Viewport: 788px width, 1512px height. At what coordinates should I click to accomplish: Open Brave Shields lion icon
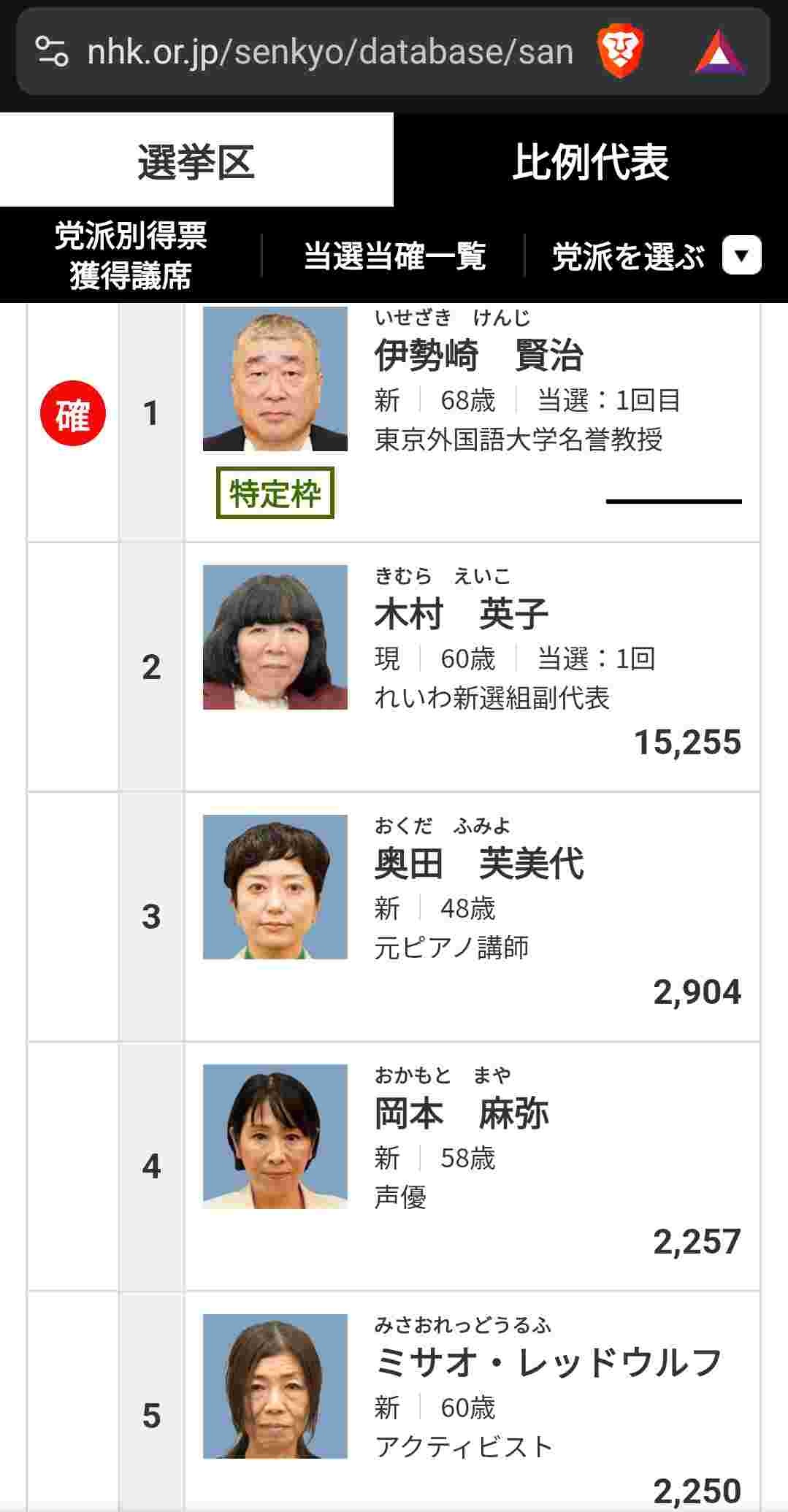[x=620, y=53]
